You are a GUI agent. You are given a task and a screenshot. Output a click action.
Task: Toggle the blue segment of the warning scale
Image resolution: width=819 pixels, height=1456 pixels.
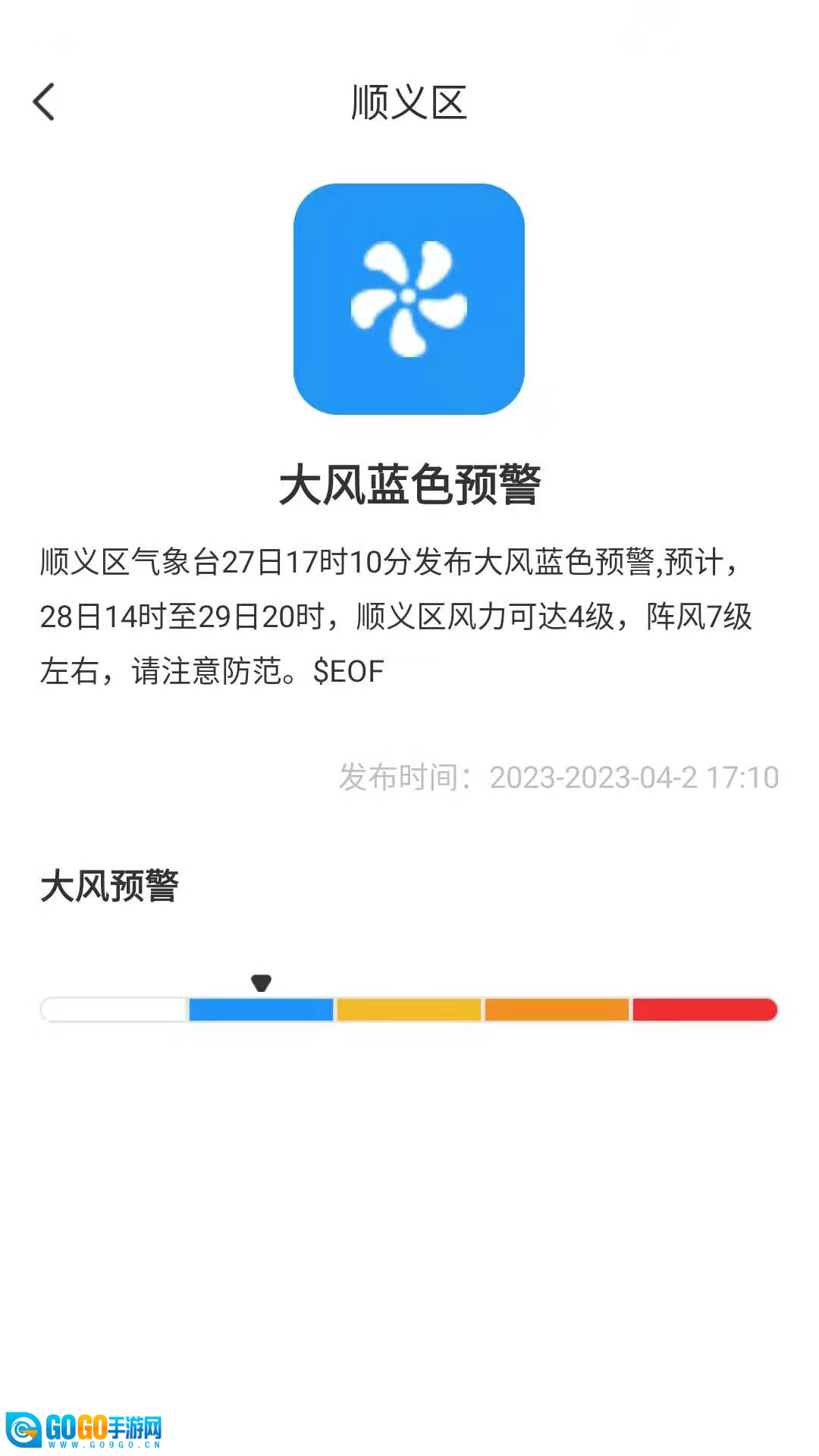pyautogui.click(x=260, y=1009)
